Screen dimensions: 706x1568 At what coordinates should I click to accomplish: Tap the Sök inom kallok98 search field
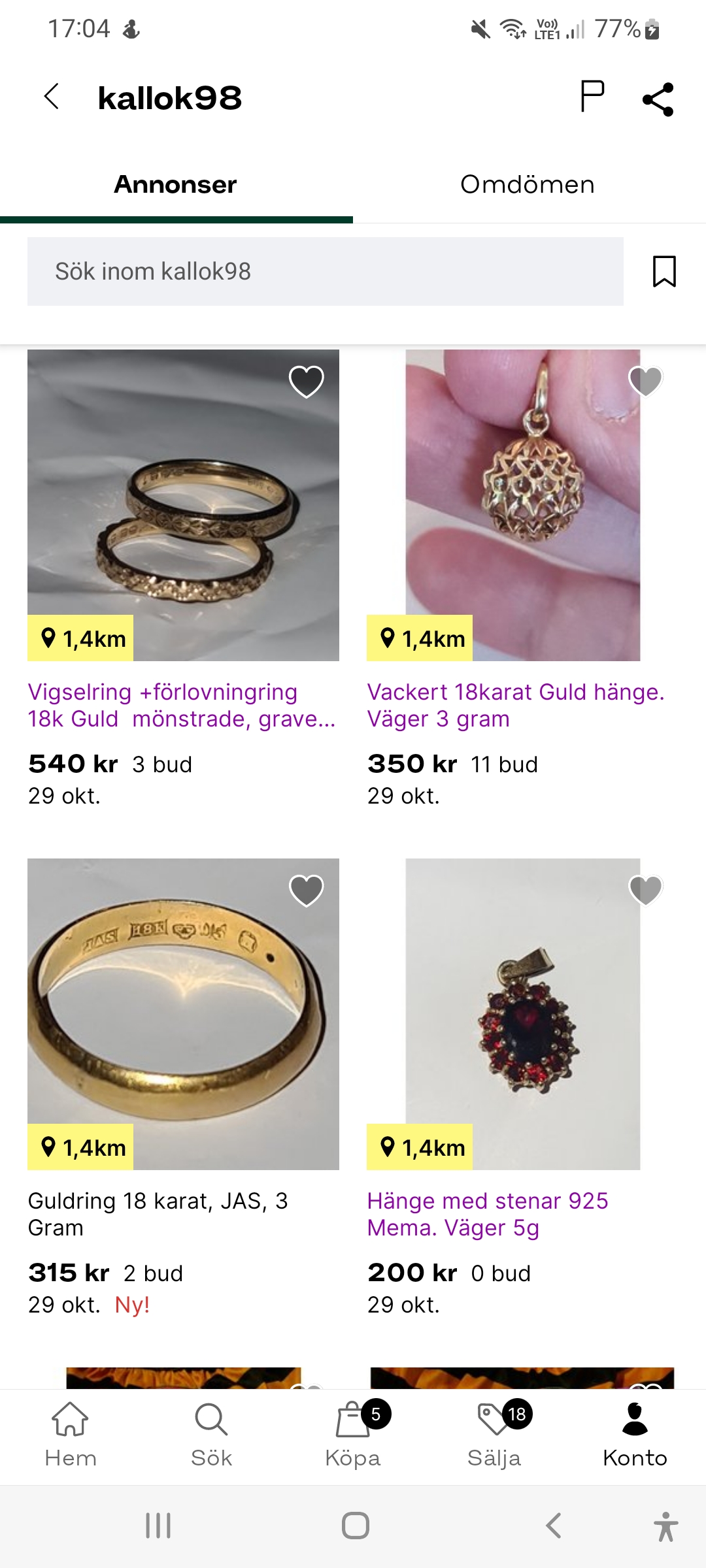click(325, 271)
